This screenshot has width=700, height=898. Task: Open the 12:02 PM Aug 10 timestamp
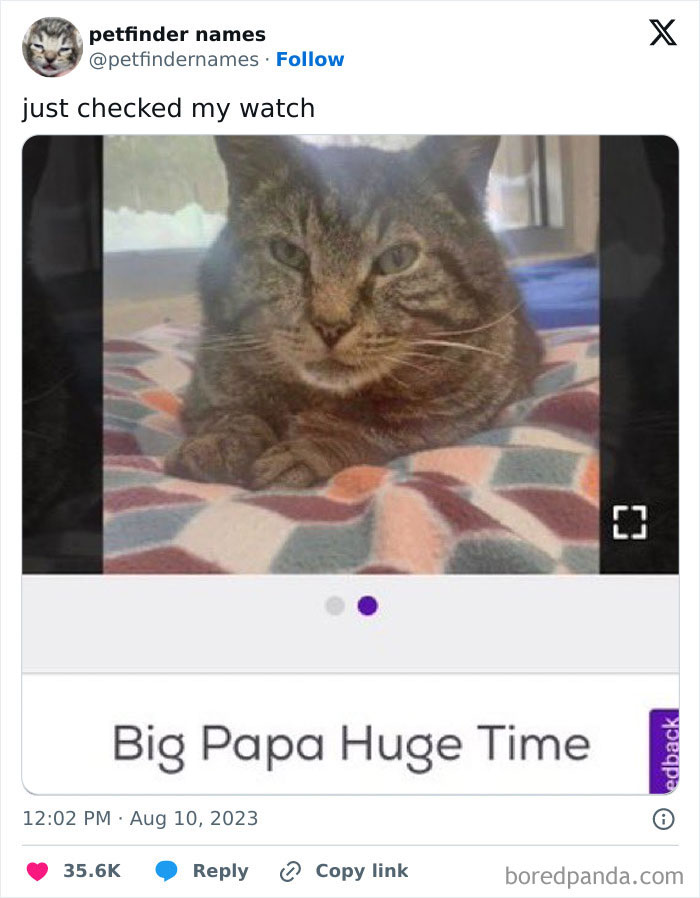(140, 819)
